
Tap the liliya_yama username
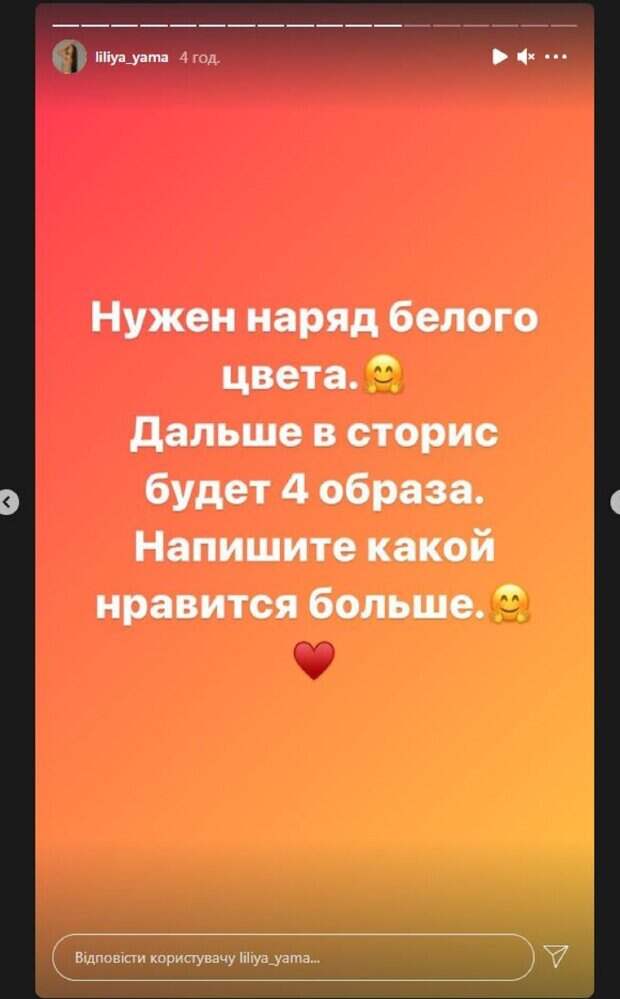(132, 58)
